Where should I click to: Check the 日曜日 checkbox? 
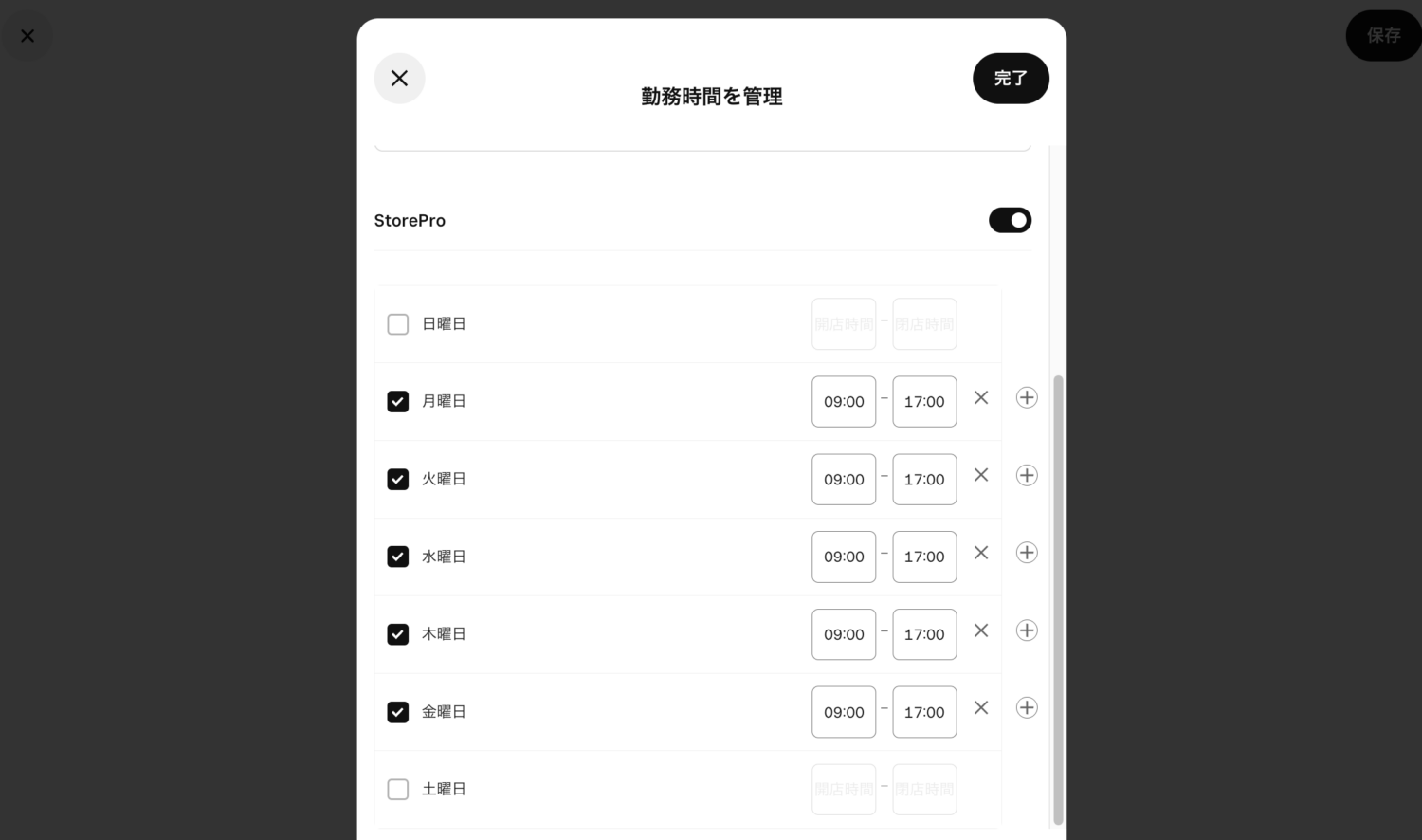coord(398,324)
